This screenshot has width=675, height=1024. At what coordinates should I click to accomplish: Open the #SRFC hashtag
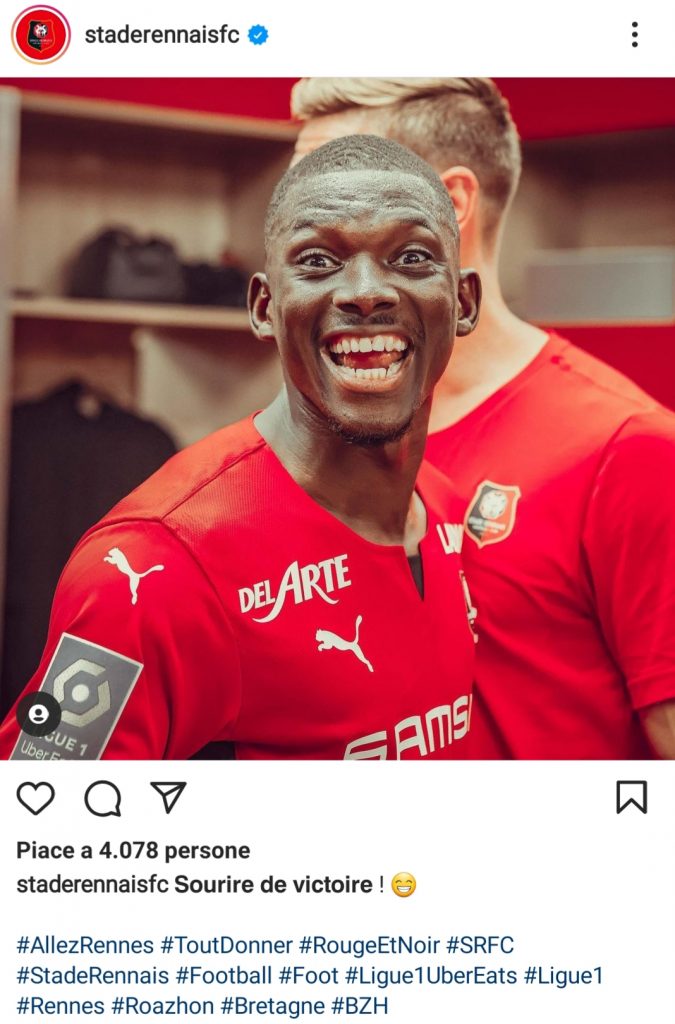pos(479,945)
